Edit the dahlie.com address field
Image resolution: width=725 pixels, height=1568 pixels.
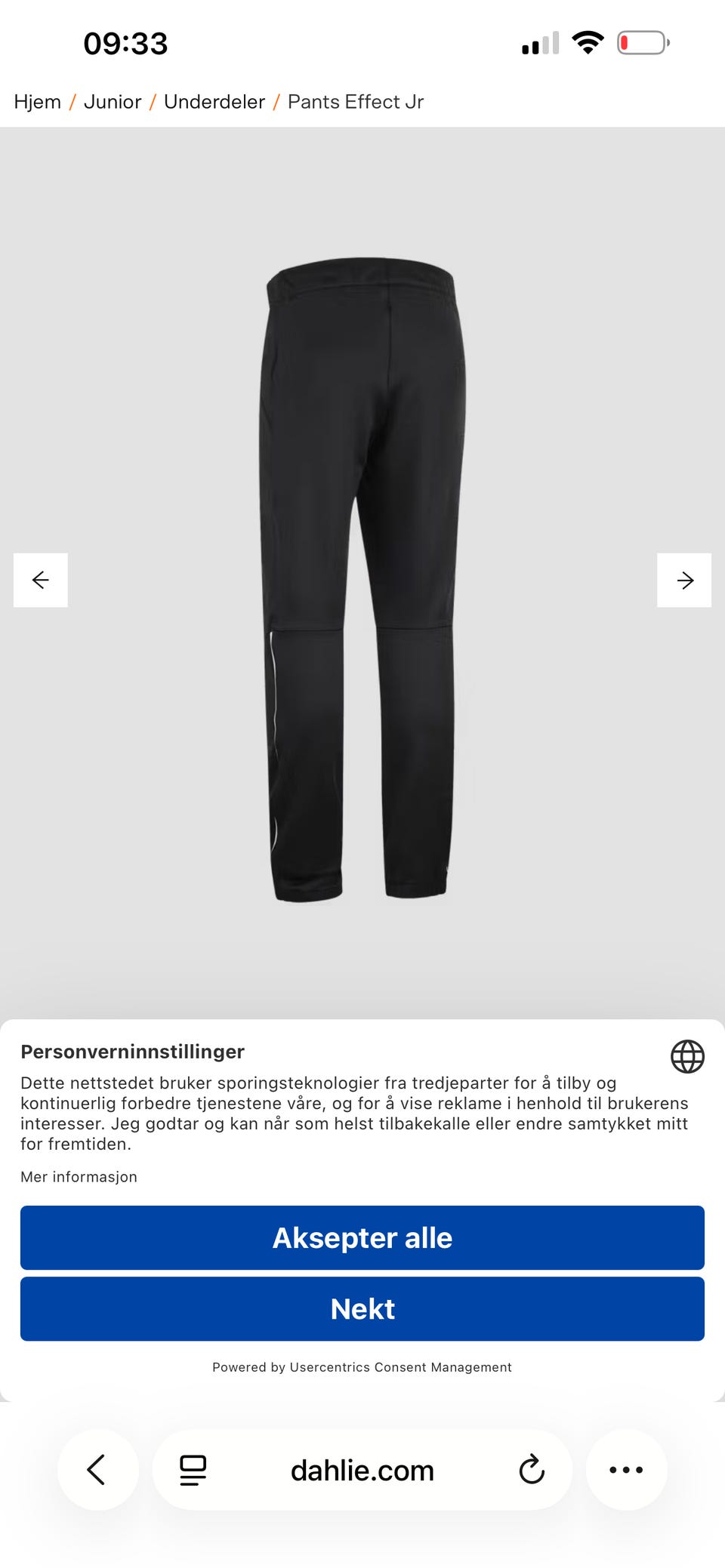(362, 1470)
